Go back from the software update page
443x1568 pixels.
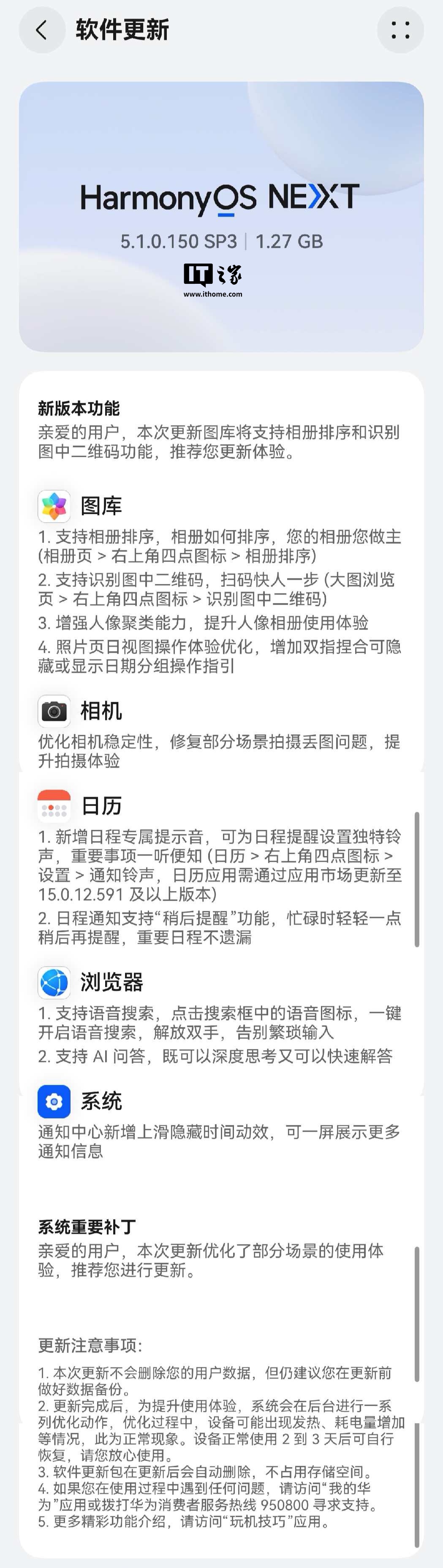pyautogui.click(x=41, y=30)
